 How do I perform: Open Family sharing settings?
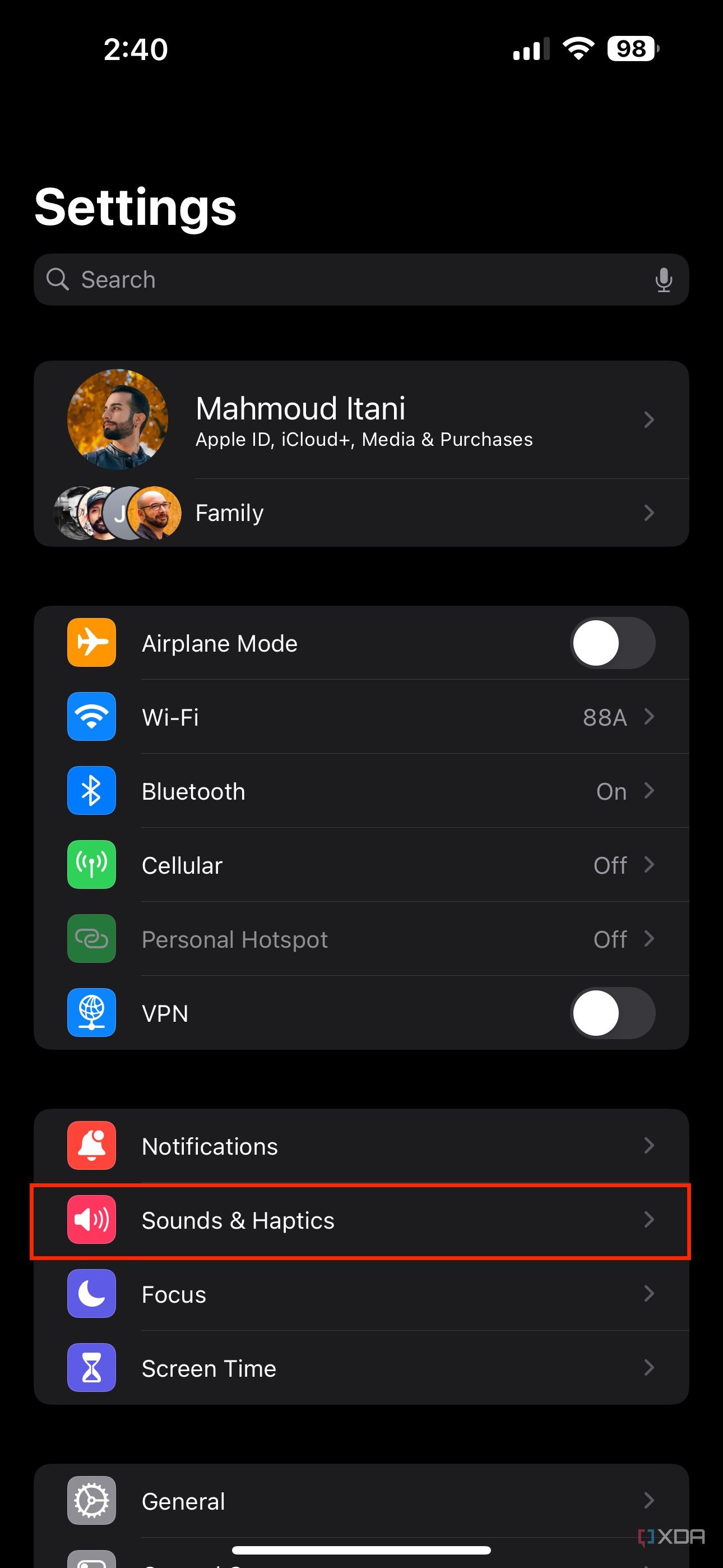(x=360, y=513)
